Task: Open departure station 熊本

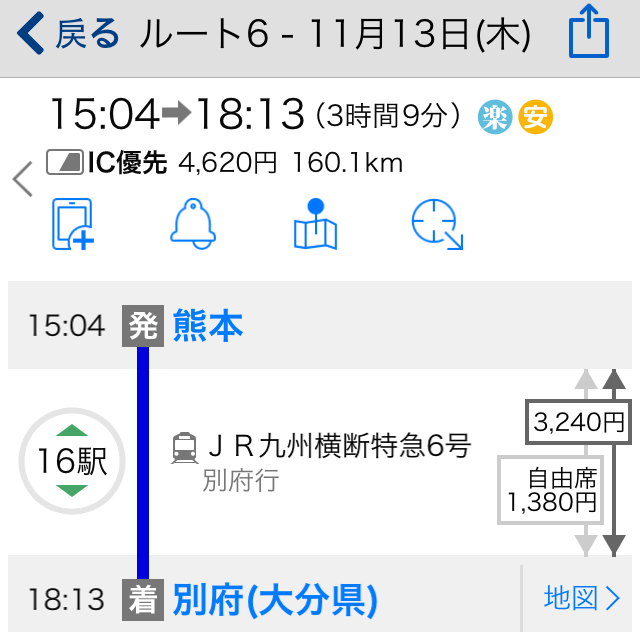Action: click(x=208, y=325)
